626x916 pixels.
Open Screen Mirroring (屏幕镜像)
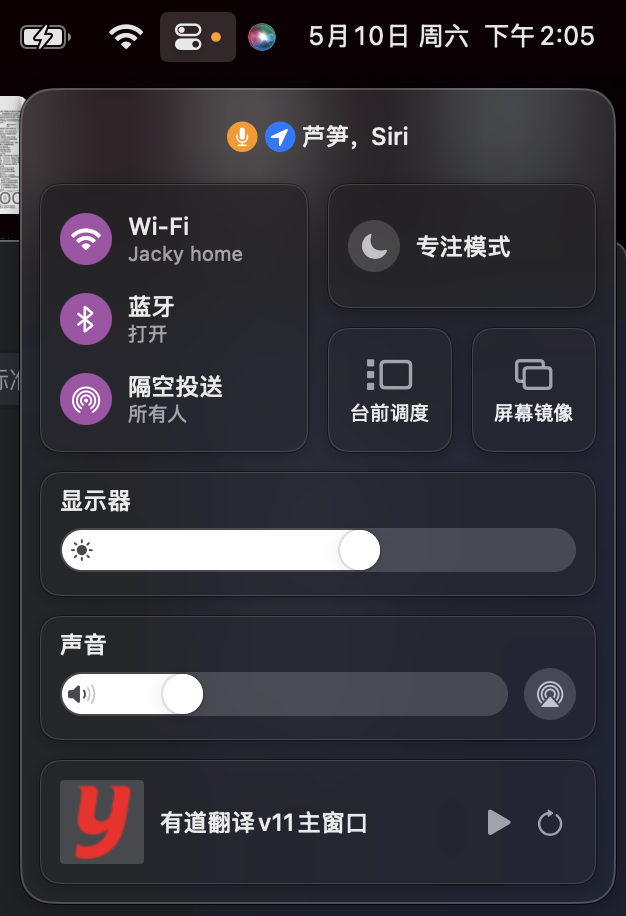point(533,390)
